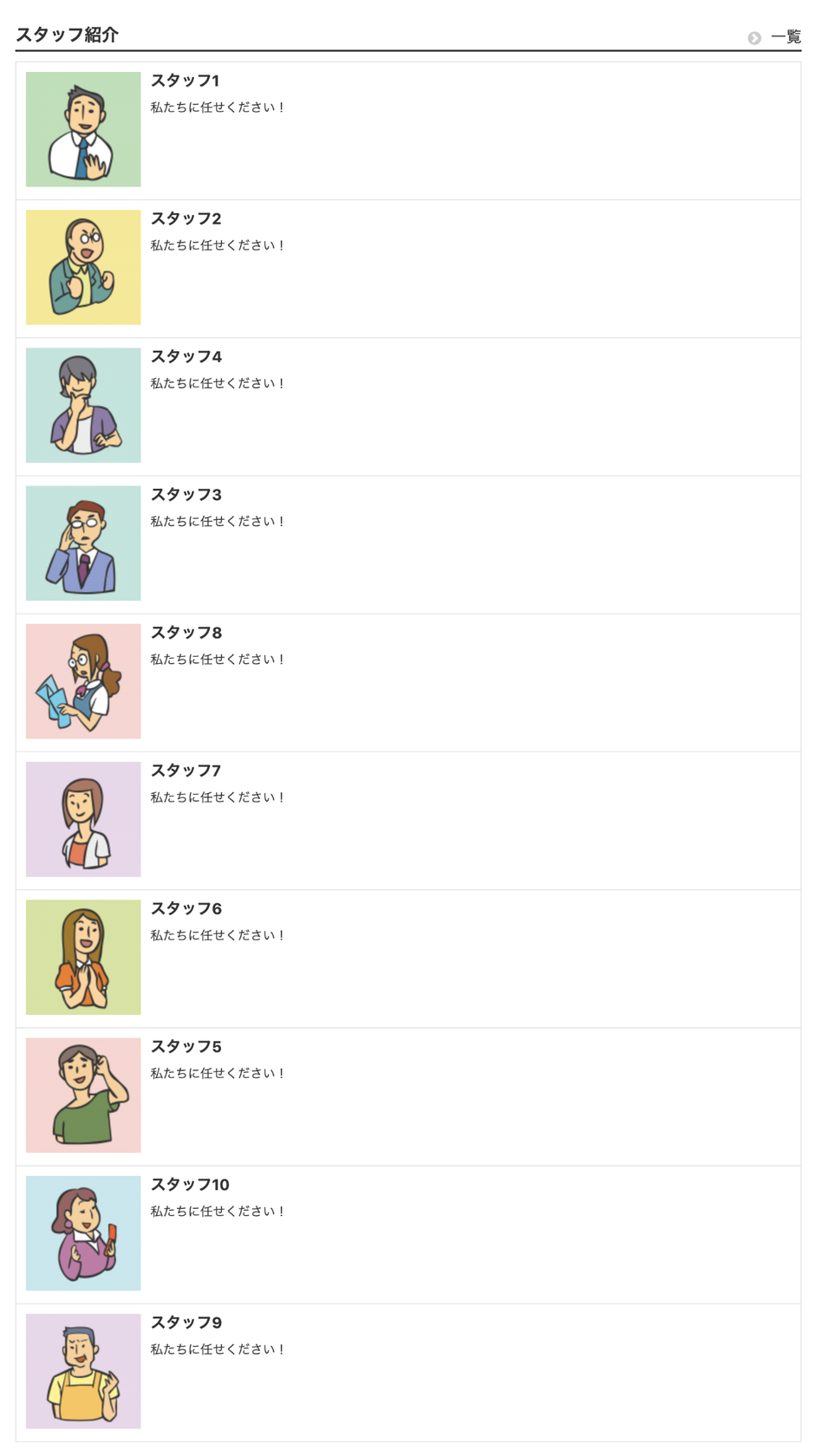Open スタッフ3 staff page
815x1456 pixels.
pos(186,494)
